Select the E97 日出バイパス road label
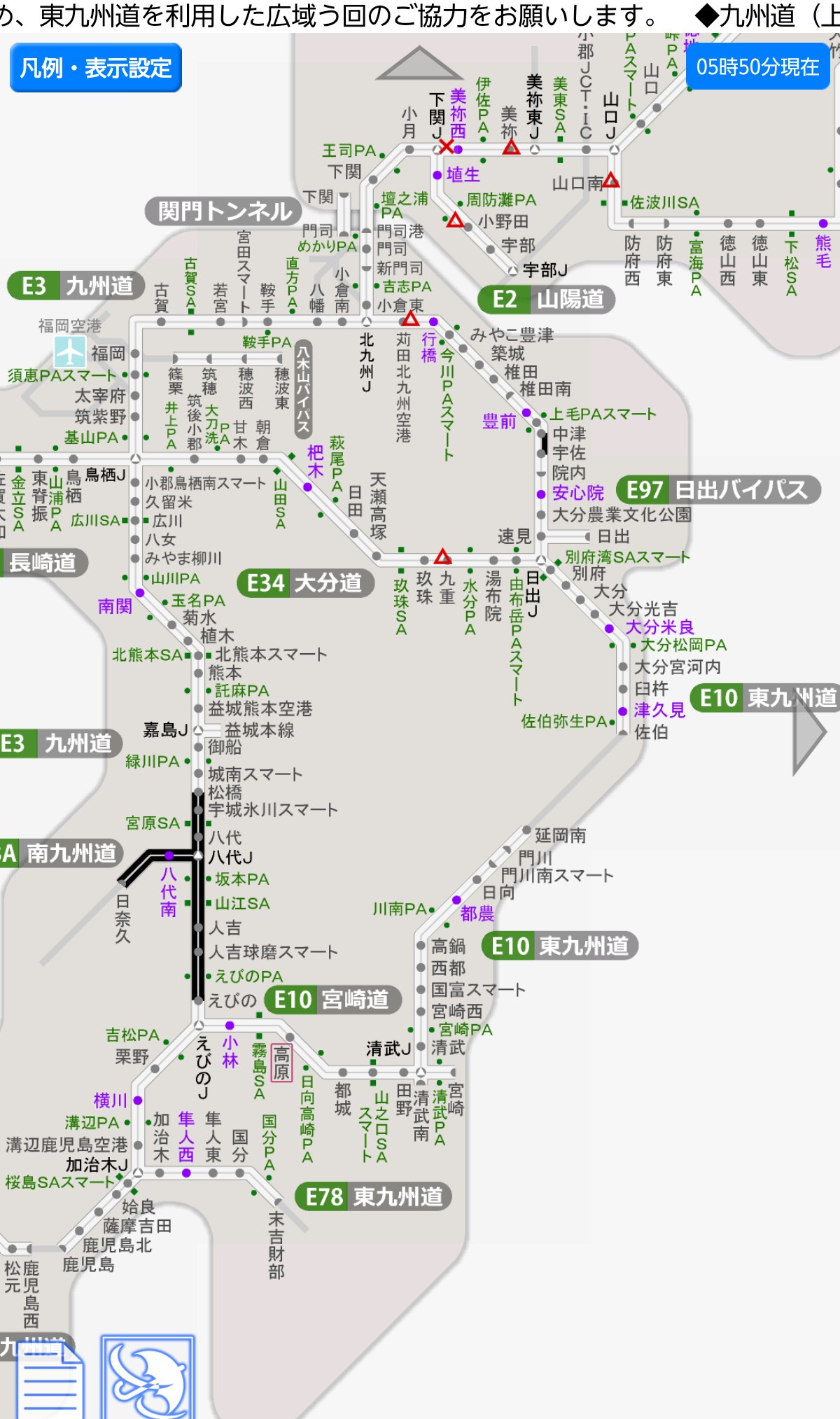Image resolution: width=840 pixels, height=1419 pixels. pyautogui.click(x=717, y=489)
